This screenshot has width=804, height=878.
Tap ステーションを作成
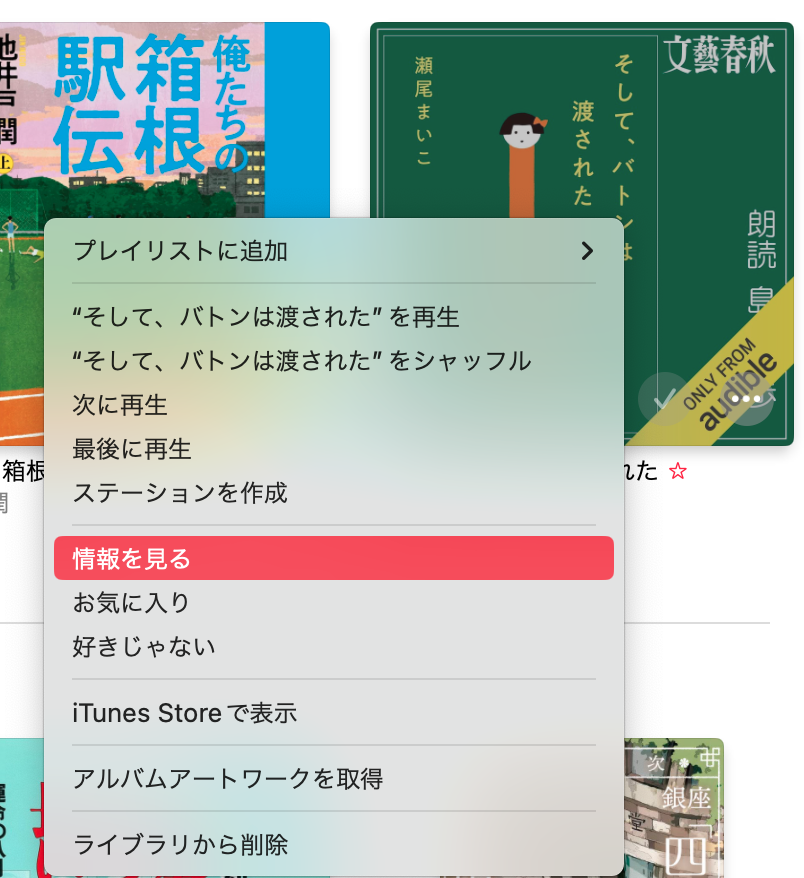pos(180,493)
